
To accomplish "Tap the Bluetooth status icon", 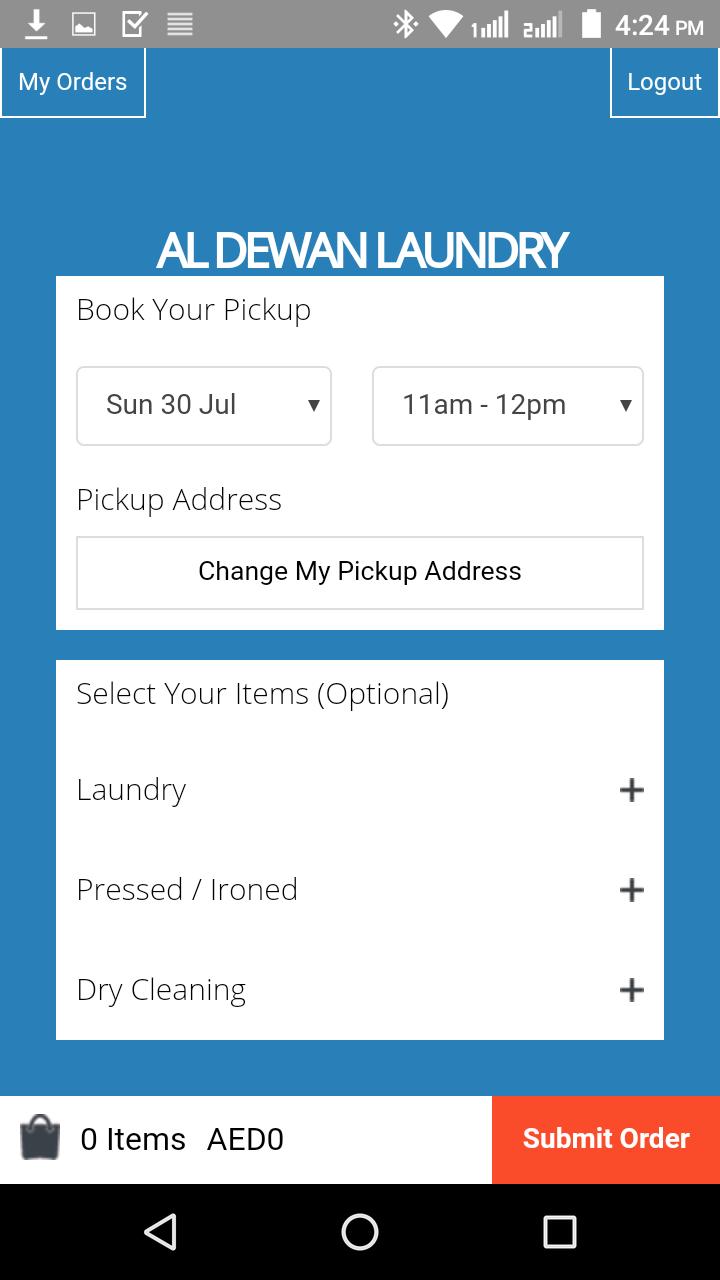I will pos(405,24).
